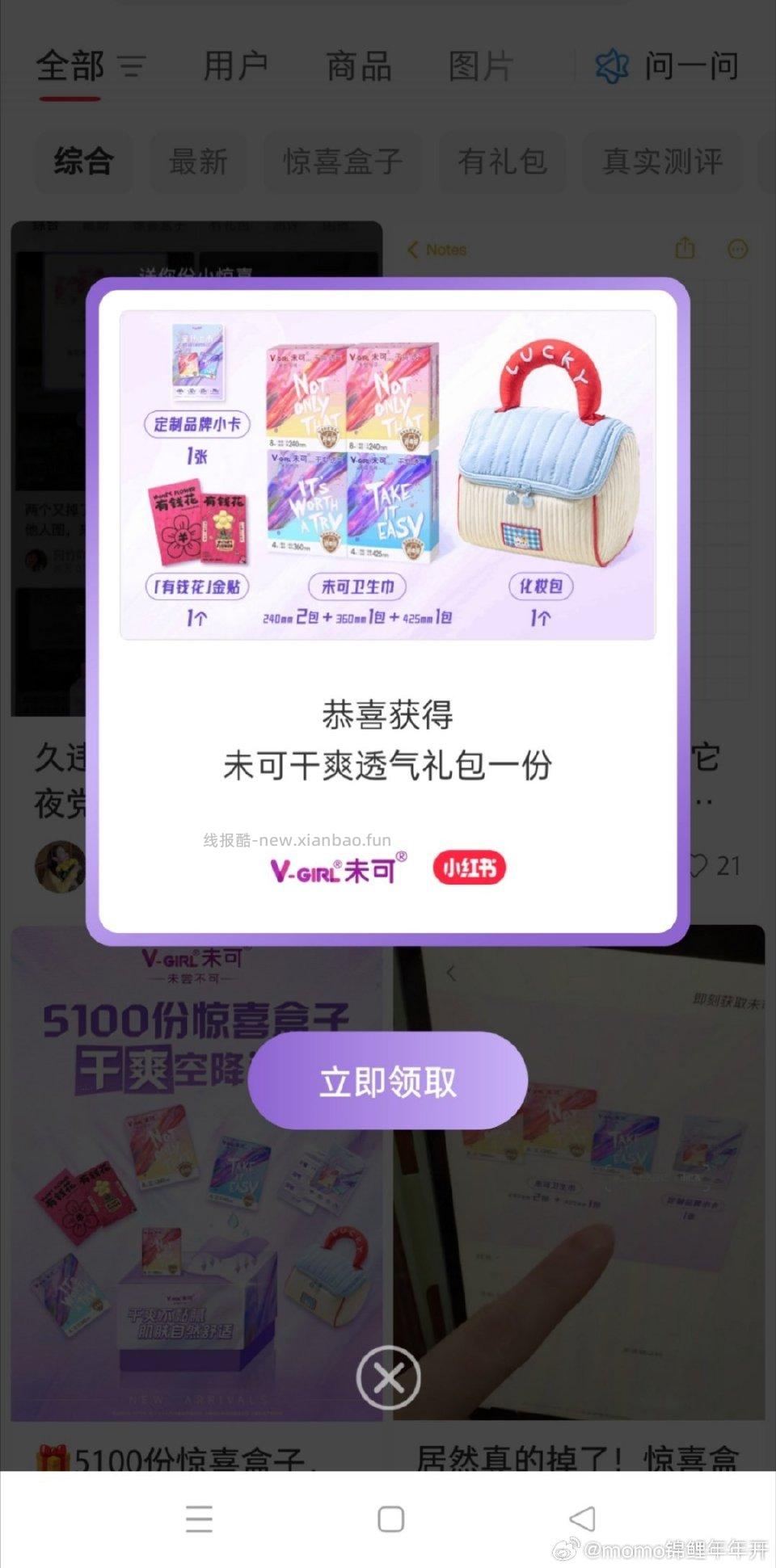The width and height of the screenshot is (776, 1568).
Task: Tap the home navigation square button
Action: (390, 1518)
